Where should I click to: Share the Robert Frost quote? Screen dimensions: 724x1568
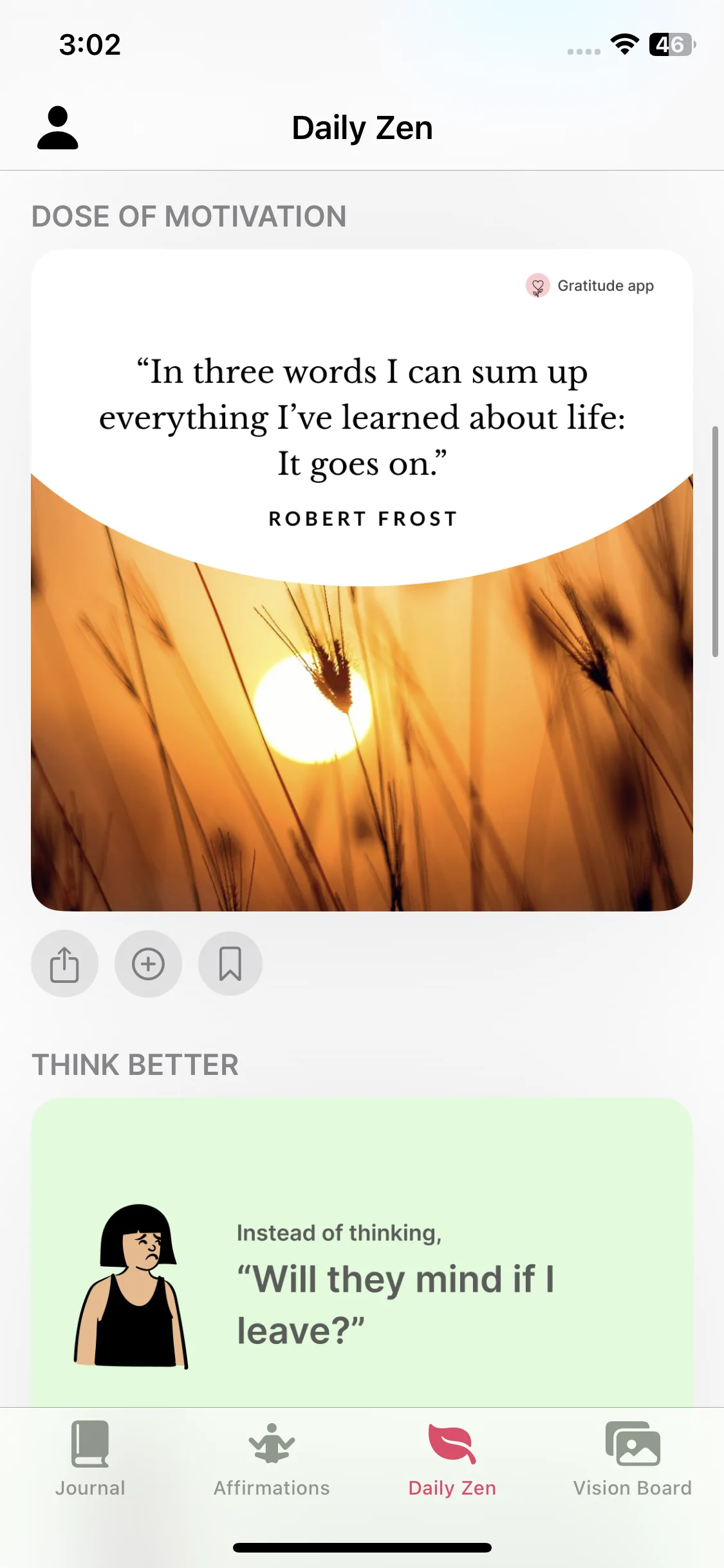click(64, 964)
